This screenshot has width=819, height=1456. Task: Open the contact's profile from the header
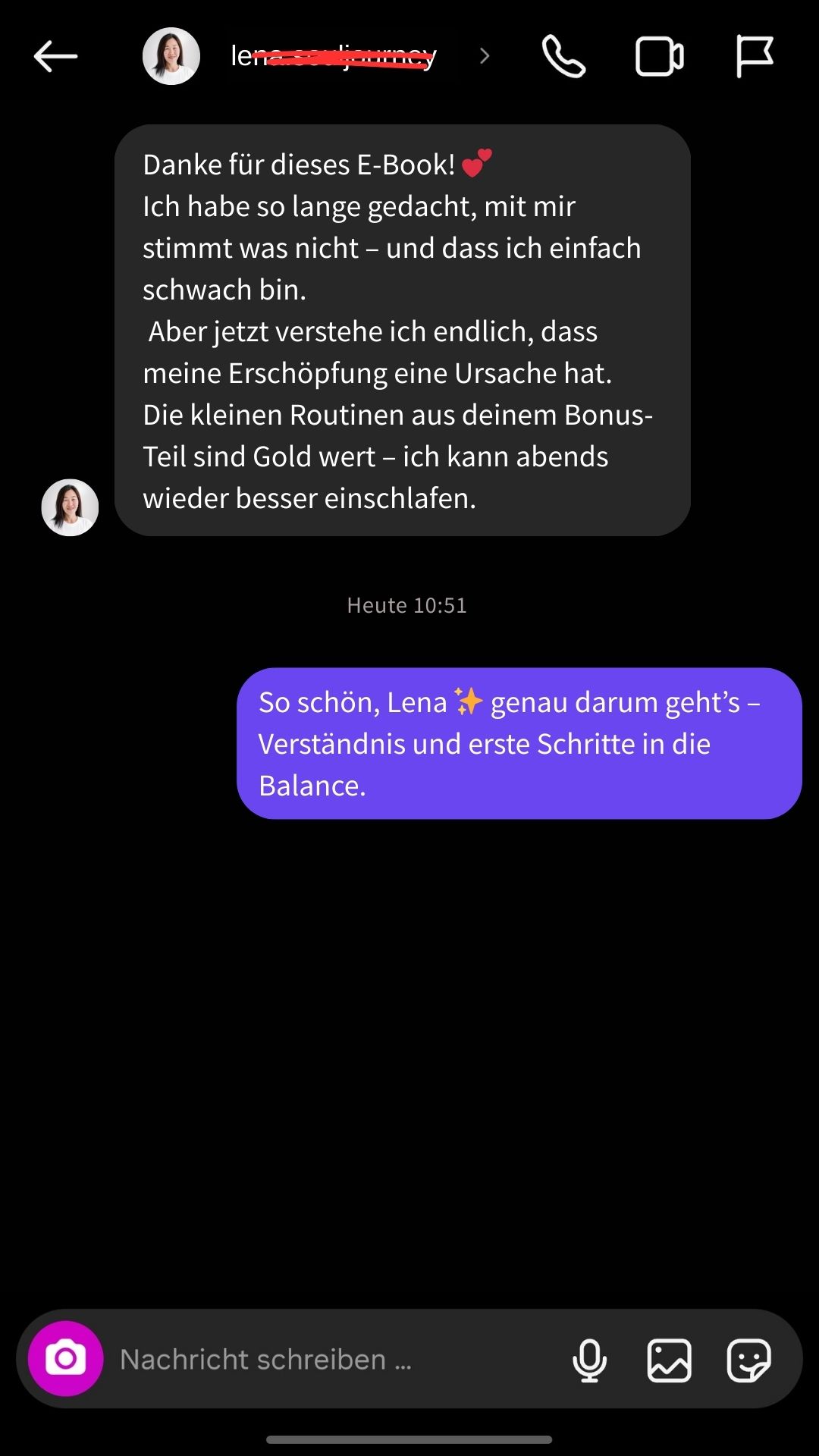coord(334,56)
